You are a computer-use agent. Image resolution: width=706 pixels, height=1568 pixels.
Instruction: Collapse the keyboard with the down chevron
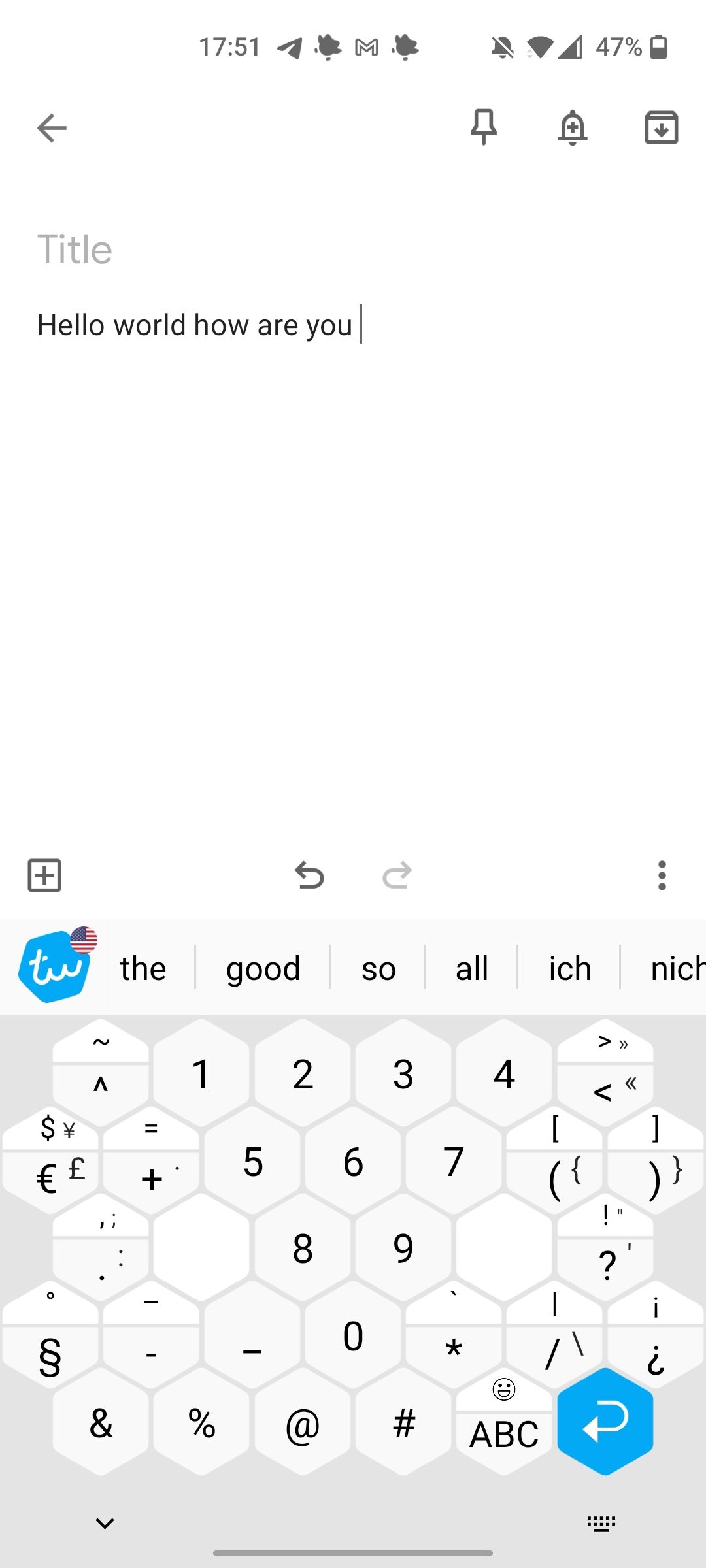[104, 1523]
